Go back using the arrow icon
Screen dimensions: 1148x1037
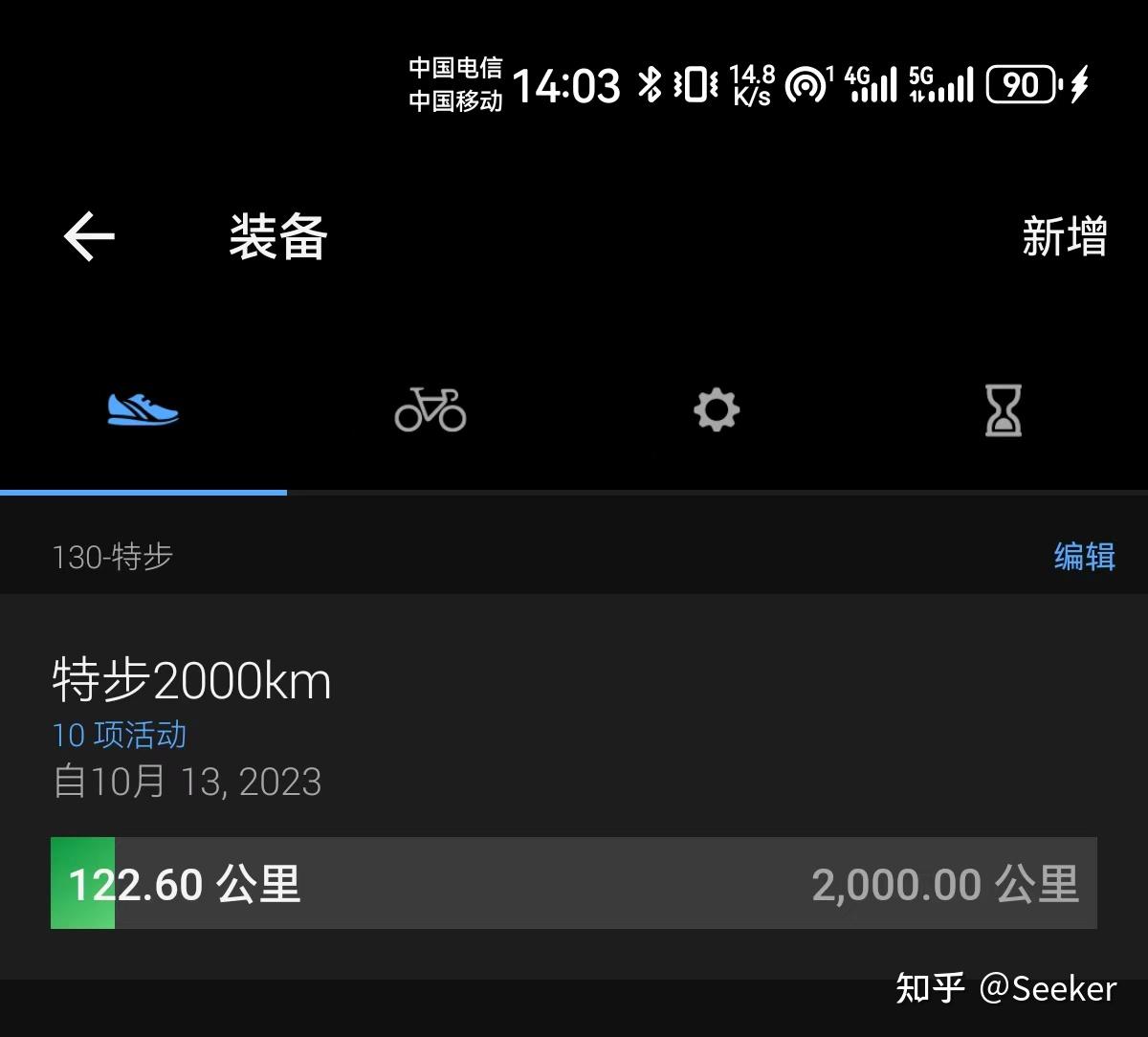point(89,236)
